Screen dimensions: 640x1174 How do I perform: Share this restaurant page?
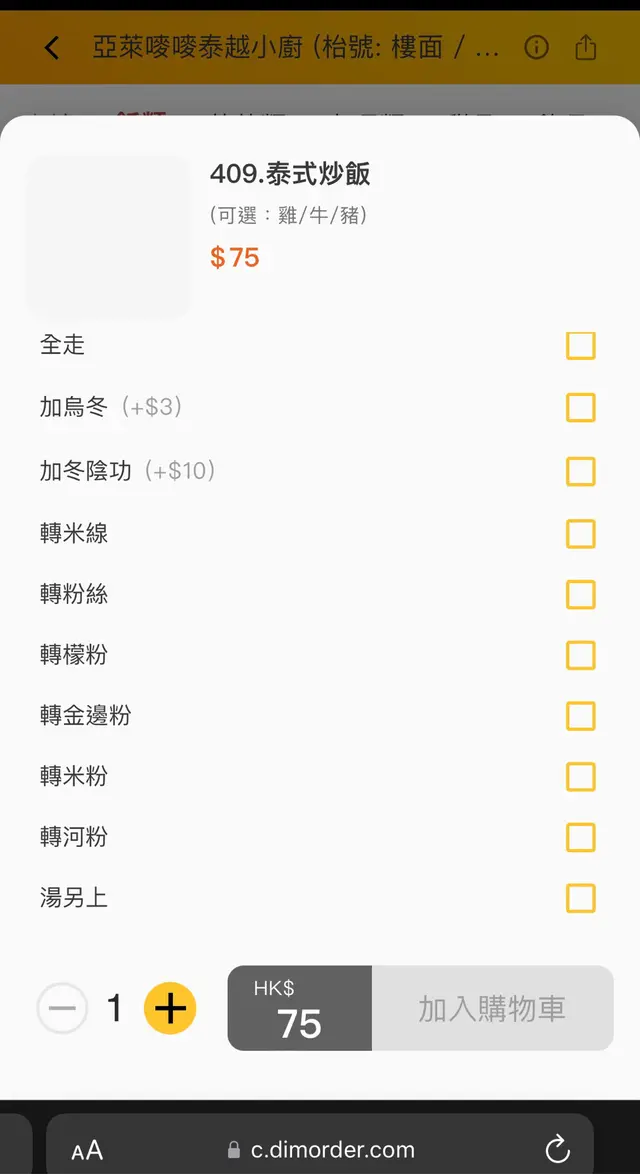point(586,48)
